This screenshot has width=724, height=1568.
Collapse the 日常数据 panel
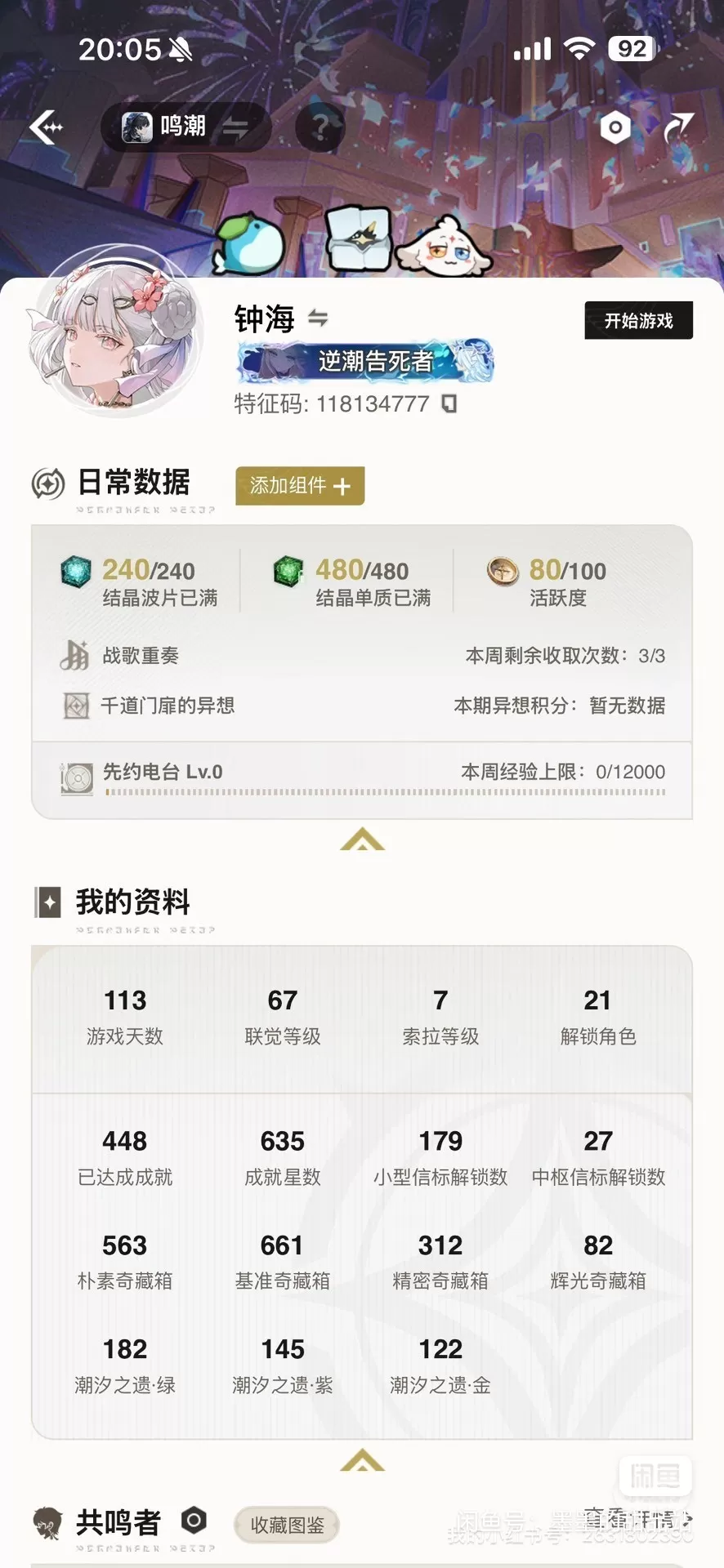tap(362, 840)
